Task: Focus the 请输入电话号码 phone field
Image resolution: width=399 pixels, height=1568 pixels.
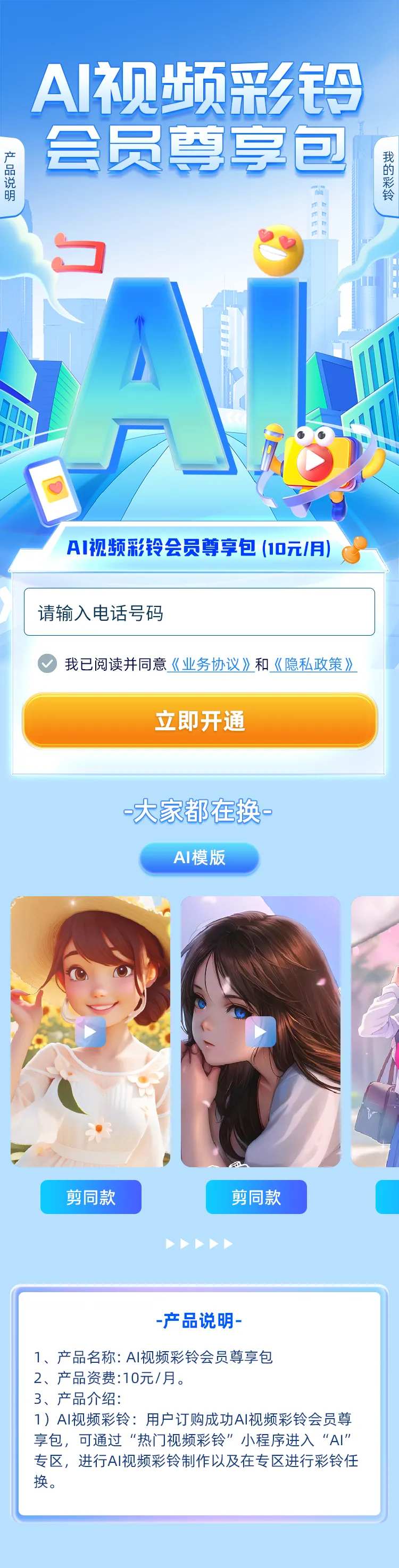Action: pyautogui.click(x=199, y=612)
